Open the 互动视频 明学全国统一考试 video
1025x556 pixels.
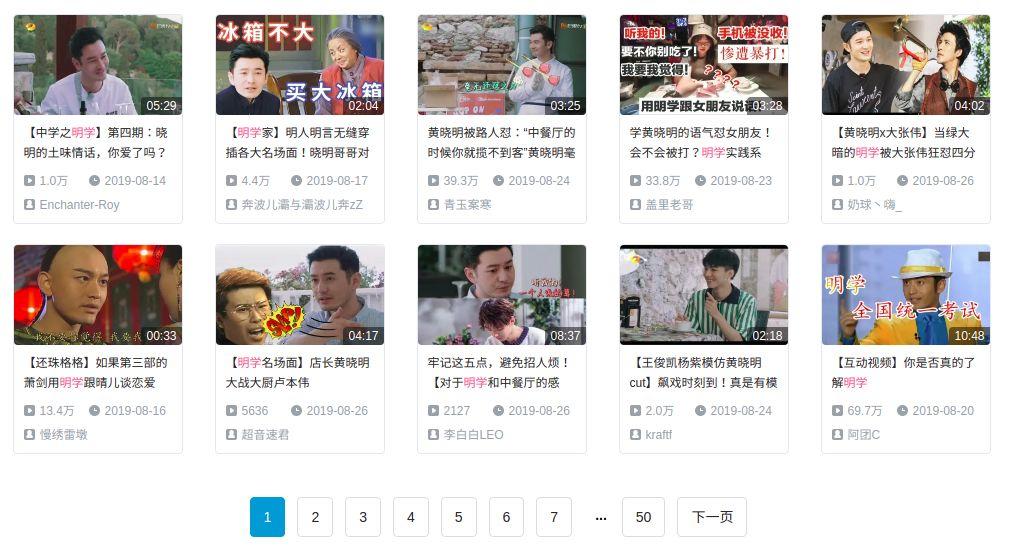(906, 295)
